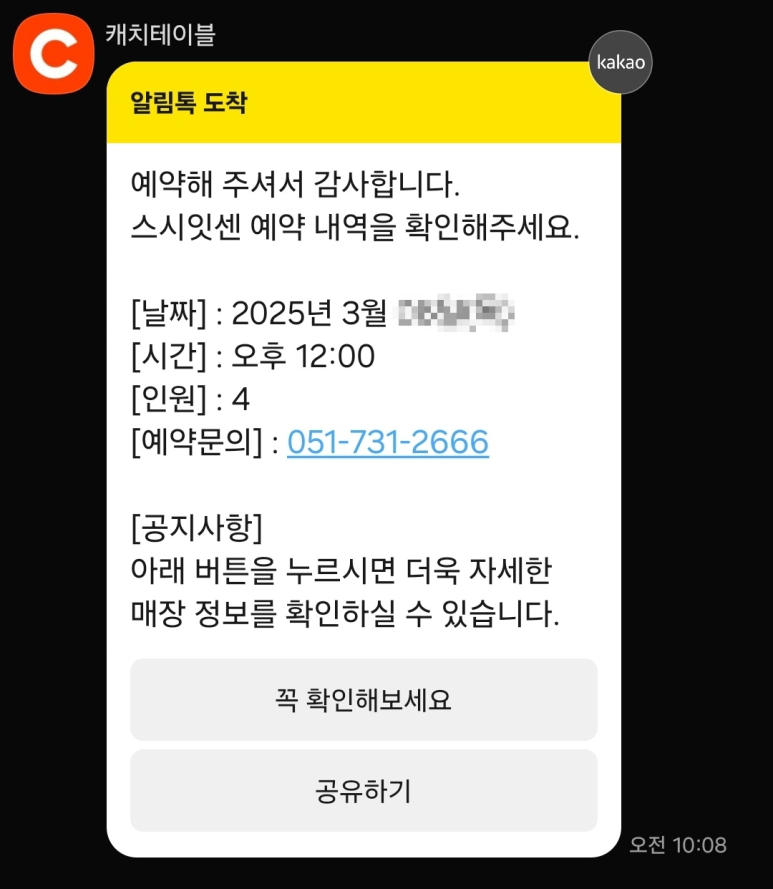Viewport: 773px width, 889px height.
Task: Open the 캐치테이블 profile icon
Action: pos(52,53)
